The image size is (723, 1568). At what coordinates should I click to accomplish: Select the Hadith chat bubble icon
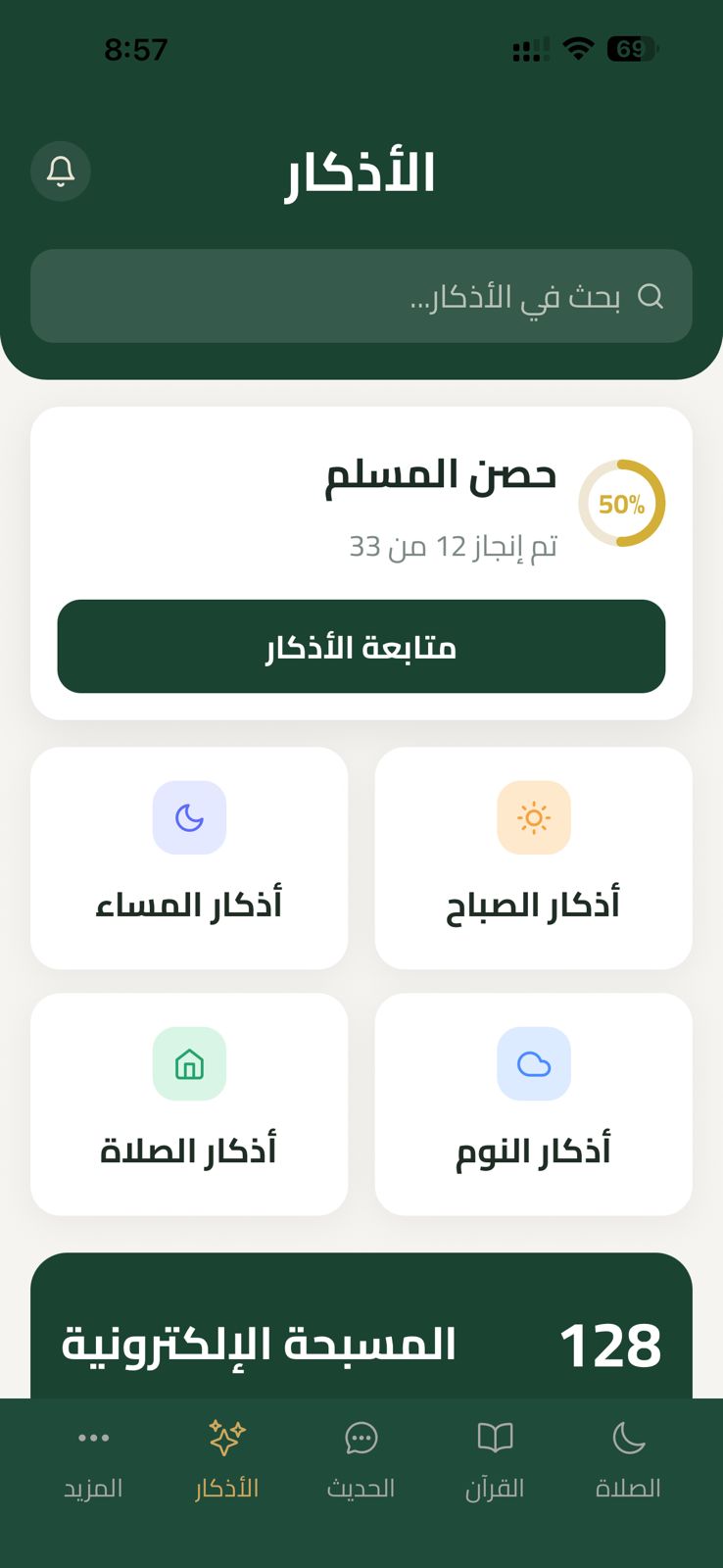pyautogui.click(x=361, y=1439)
